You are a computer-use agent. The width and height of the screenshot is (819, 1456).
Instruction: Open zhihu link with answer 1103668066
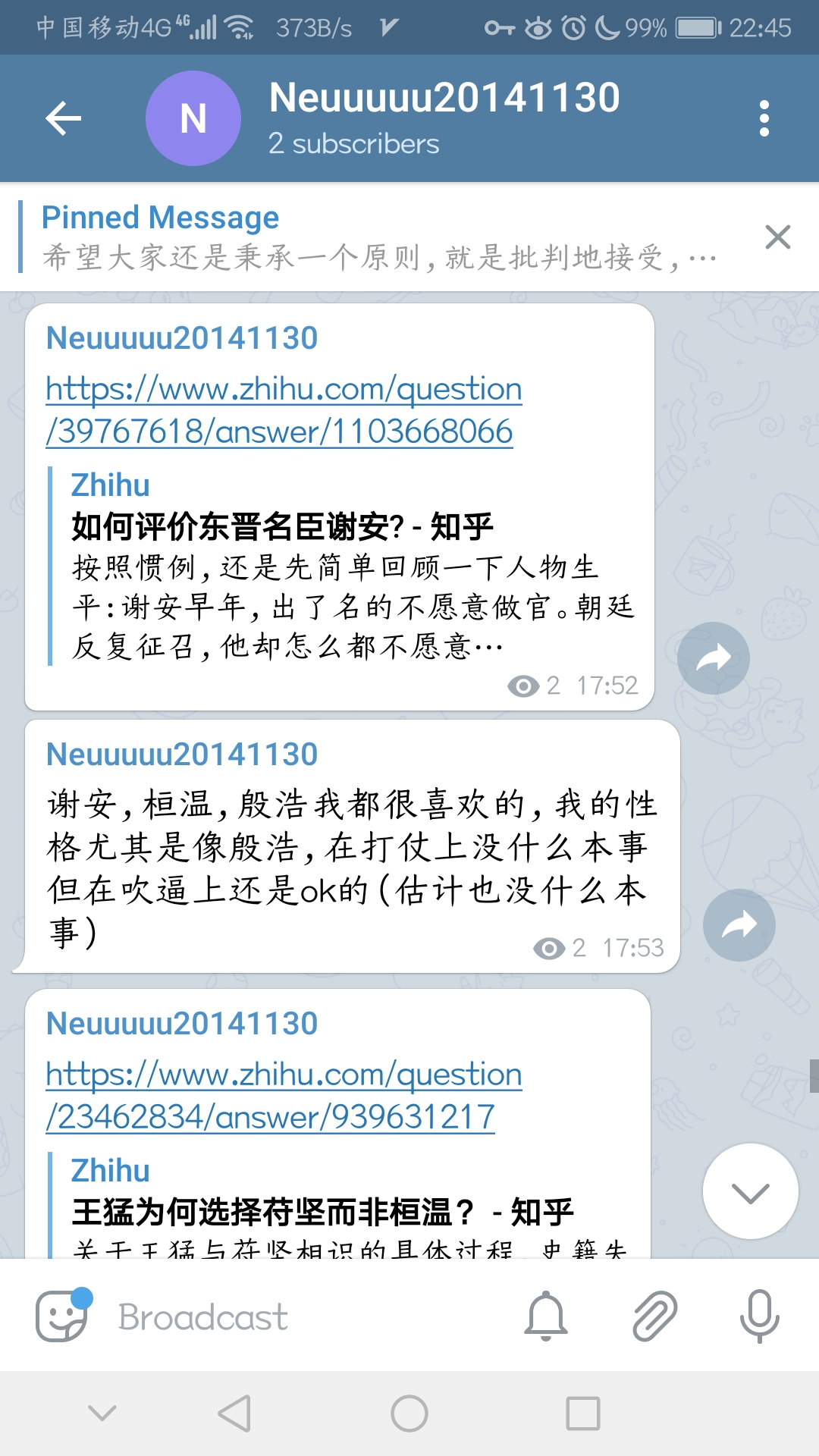[283, 410]
